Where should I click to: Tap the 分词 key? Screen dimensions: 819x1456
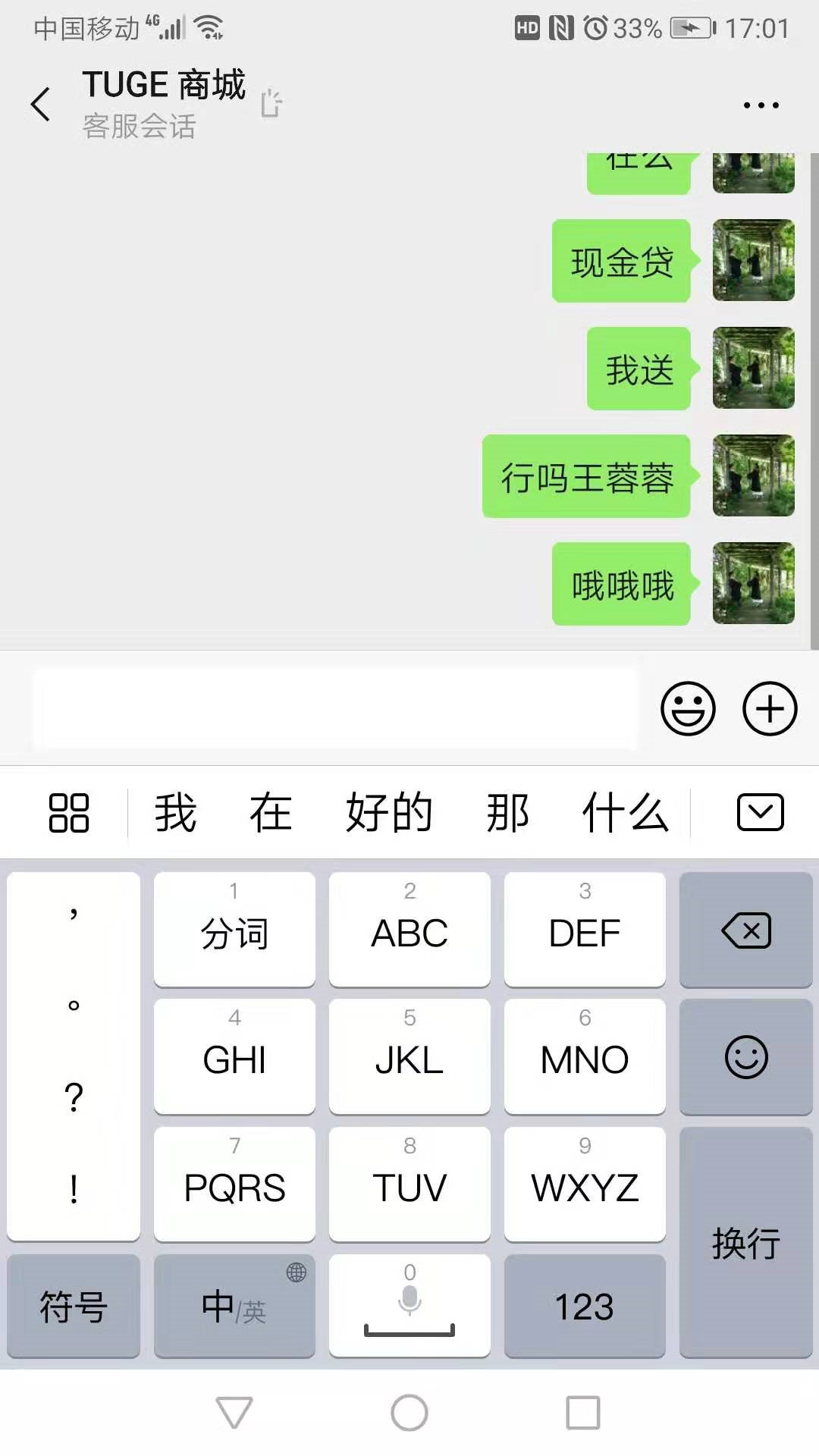point(234,930)
